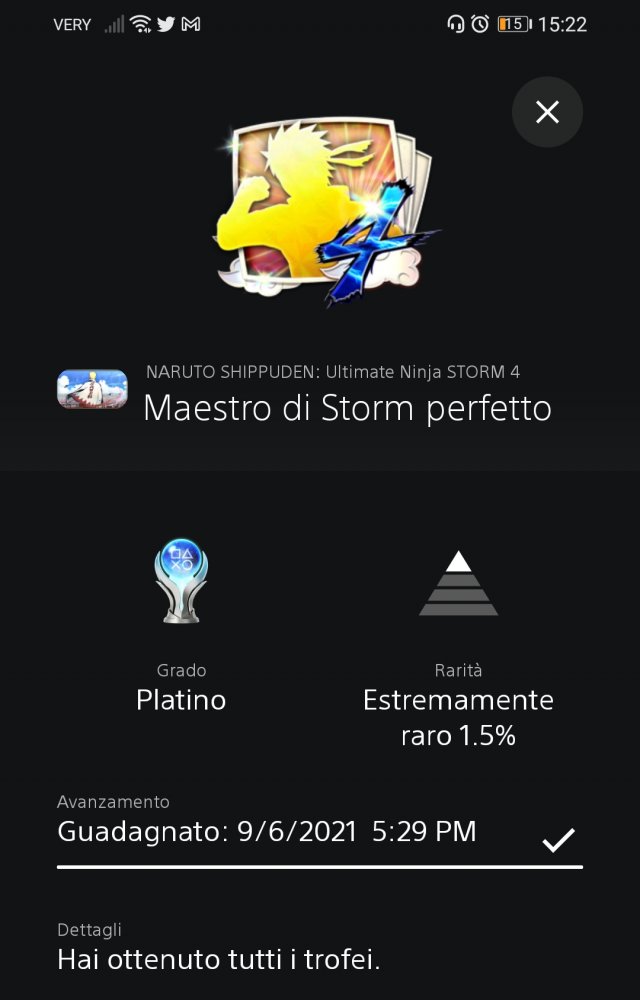Close the trophy details view

pyautogui.click(x=547, y=113)
